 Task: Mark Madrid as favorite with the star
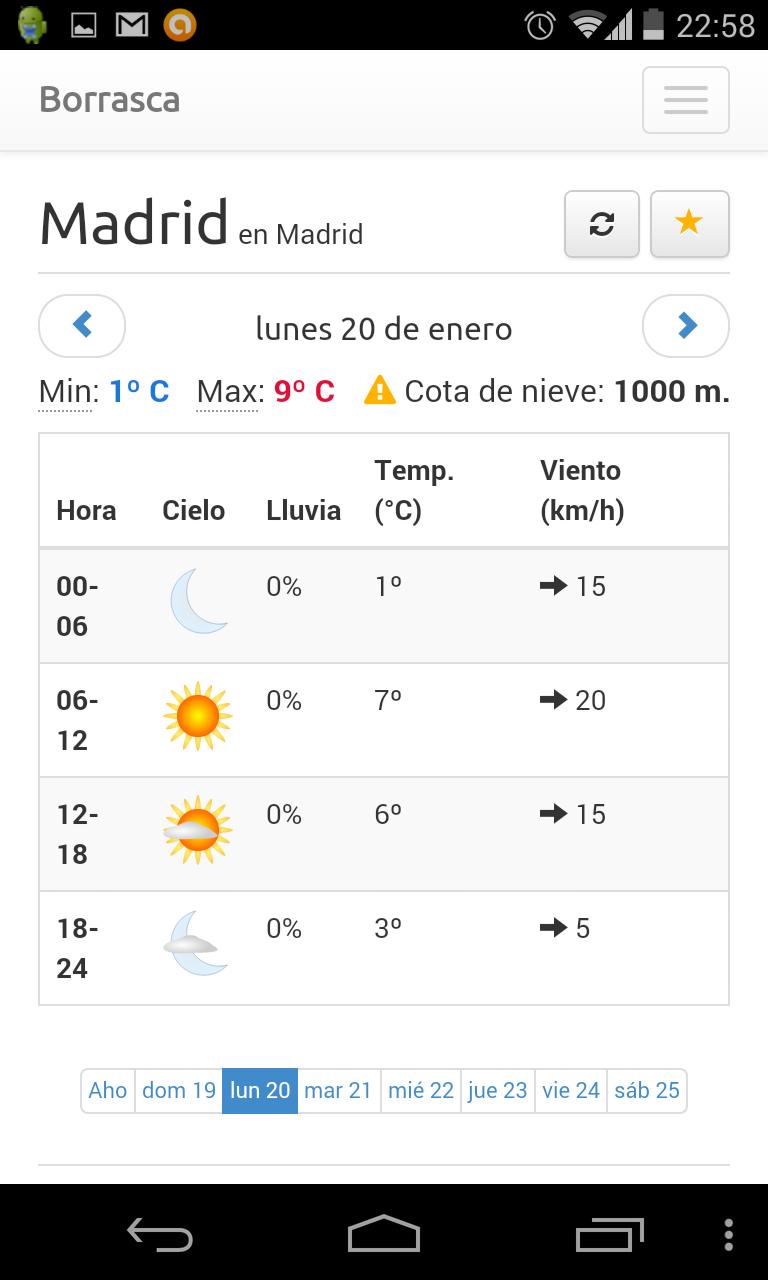tap(689, 224)
